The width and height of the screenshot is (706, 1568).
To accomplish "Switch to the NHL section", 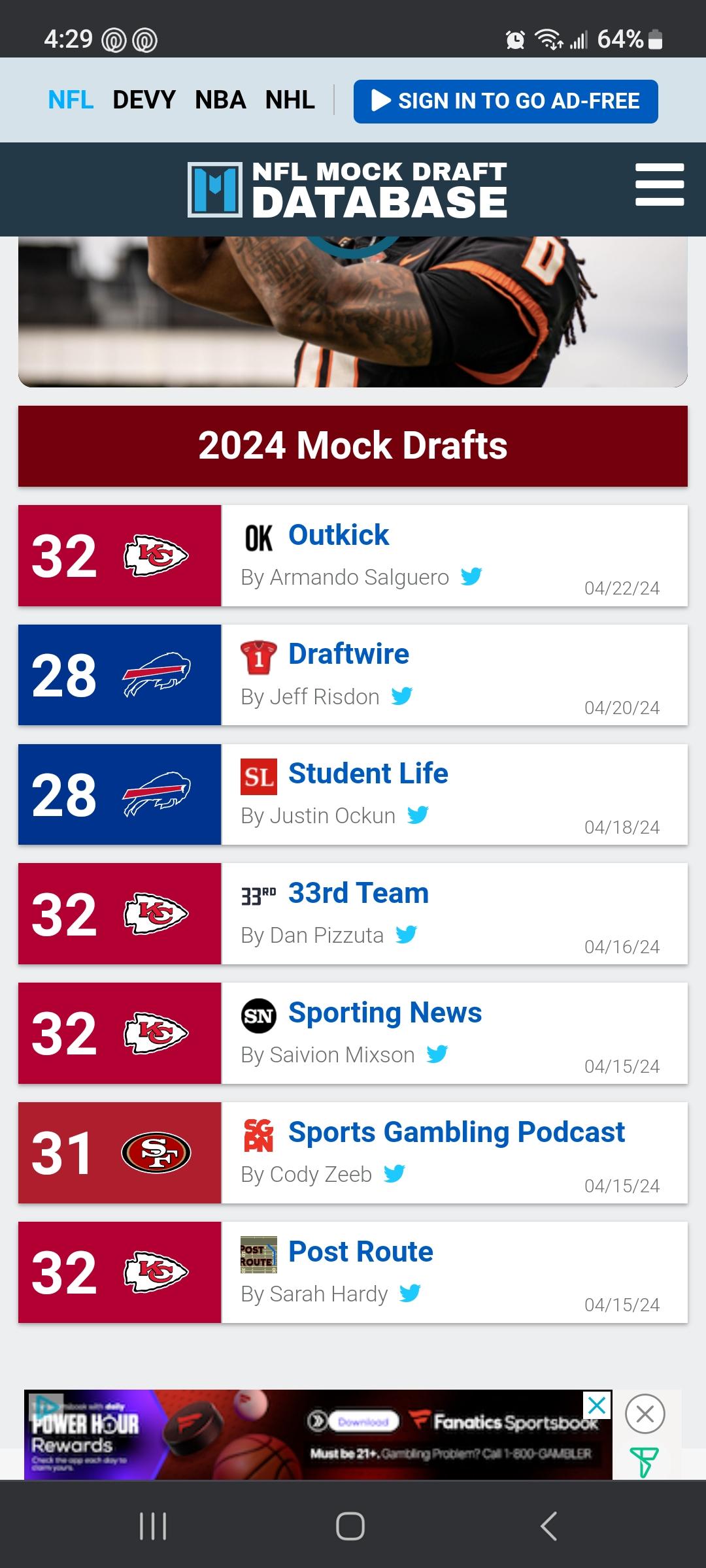I will click(x=290, y=100).
